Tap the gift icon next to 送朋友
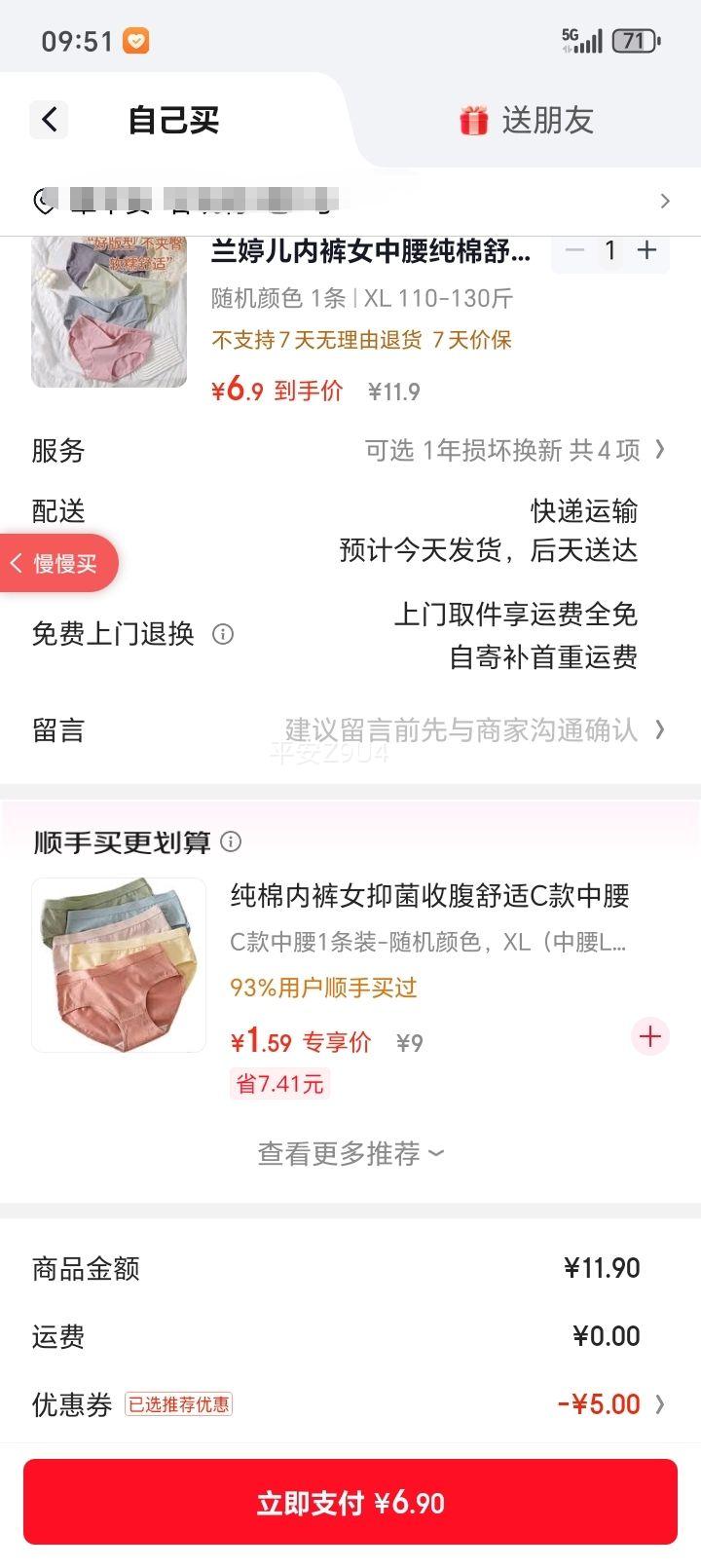 click(472, 119)
